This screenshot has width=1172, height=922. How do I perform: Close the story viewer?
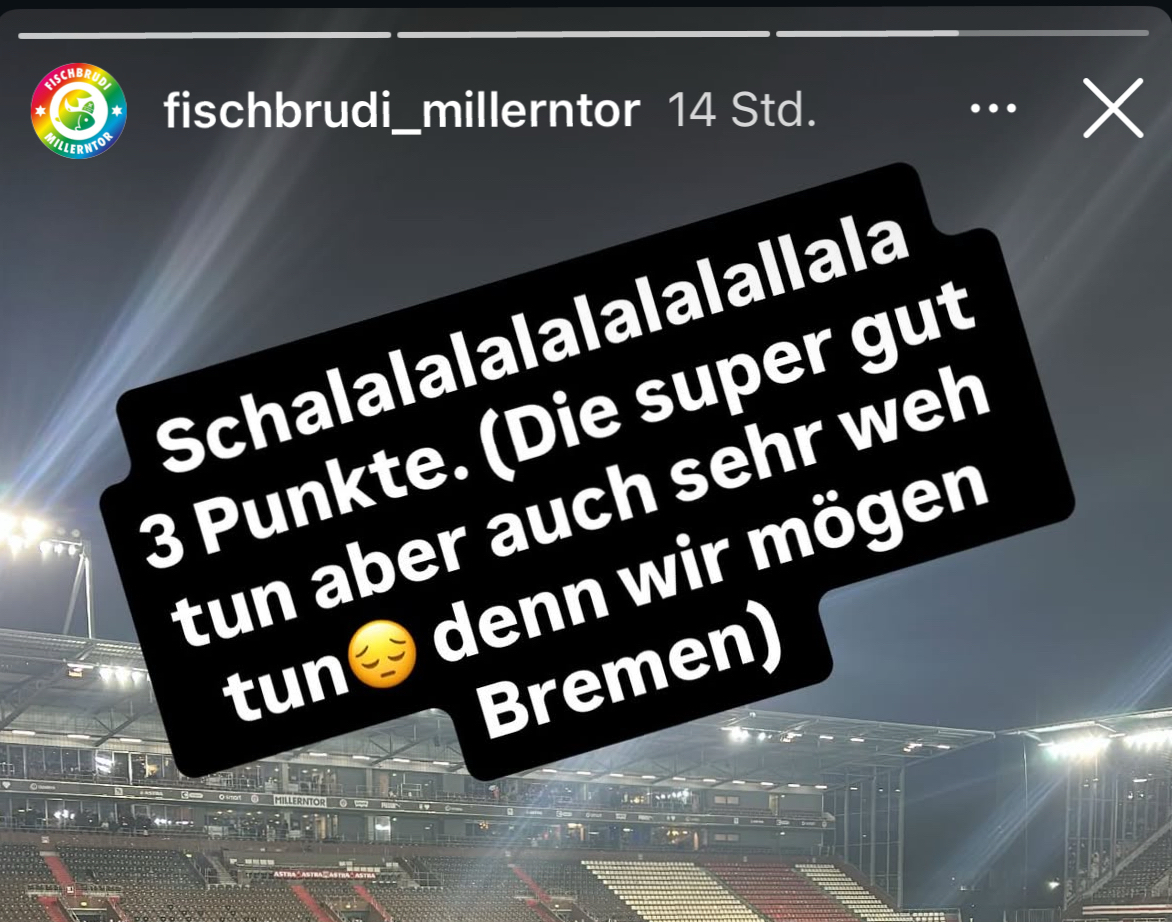tap(1112, 109)
